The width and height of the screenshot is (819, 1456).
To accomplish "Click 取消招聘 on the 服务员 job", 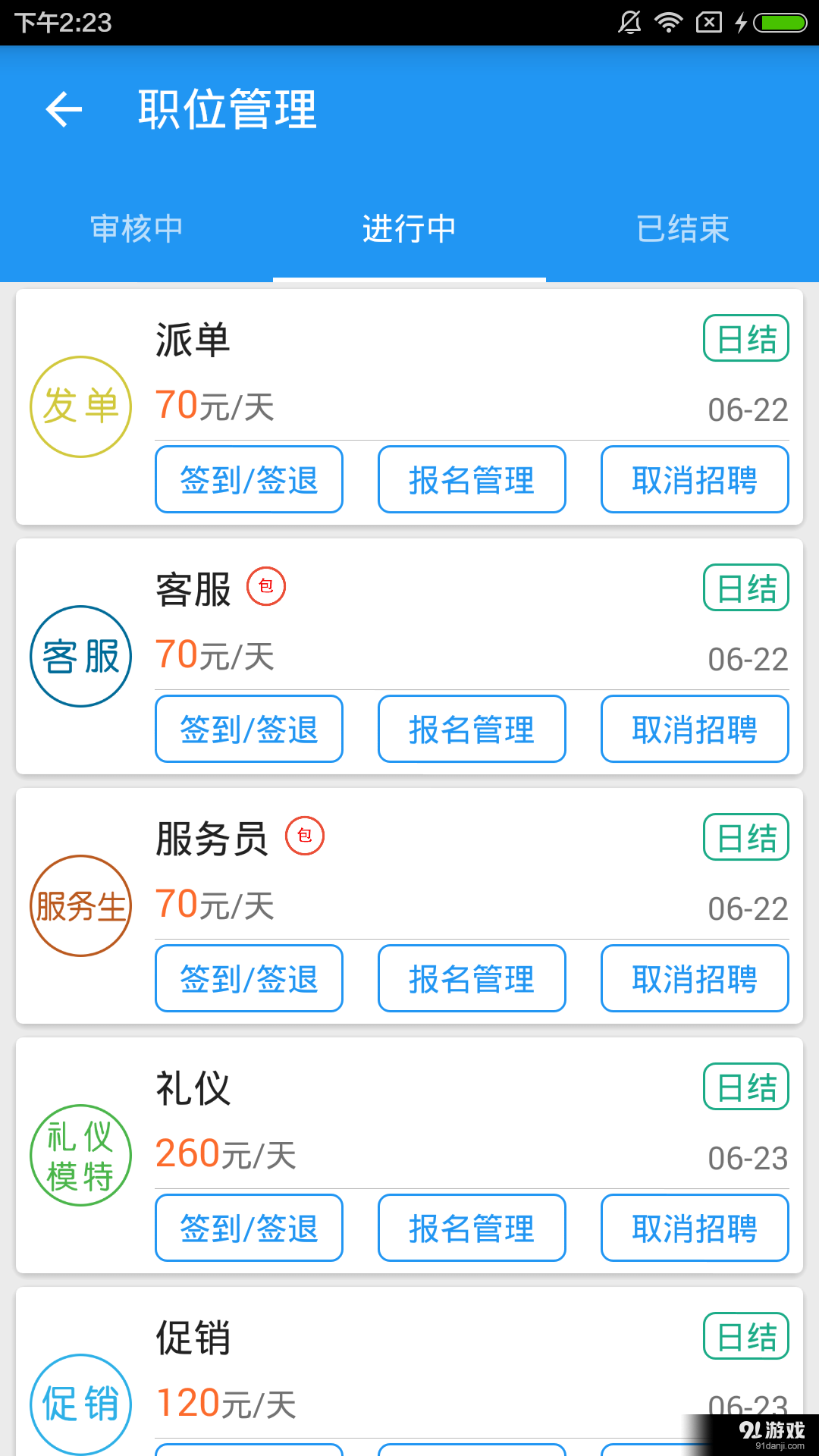I will (694, 978).
